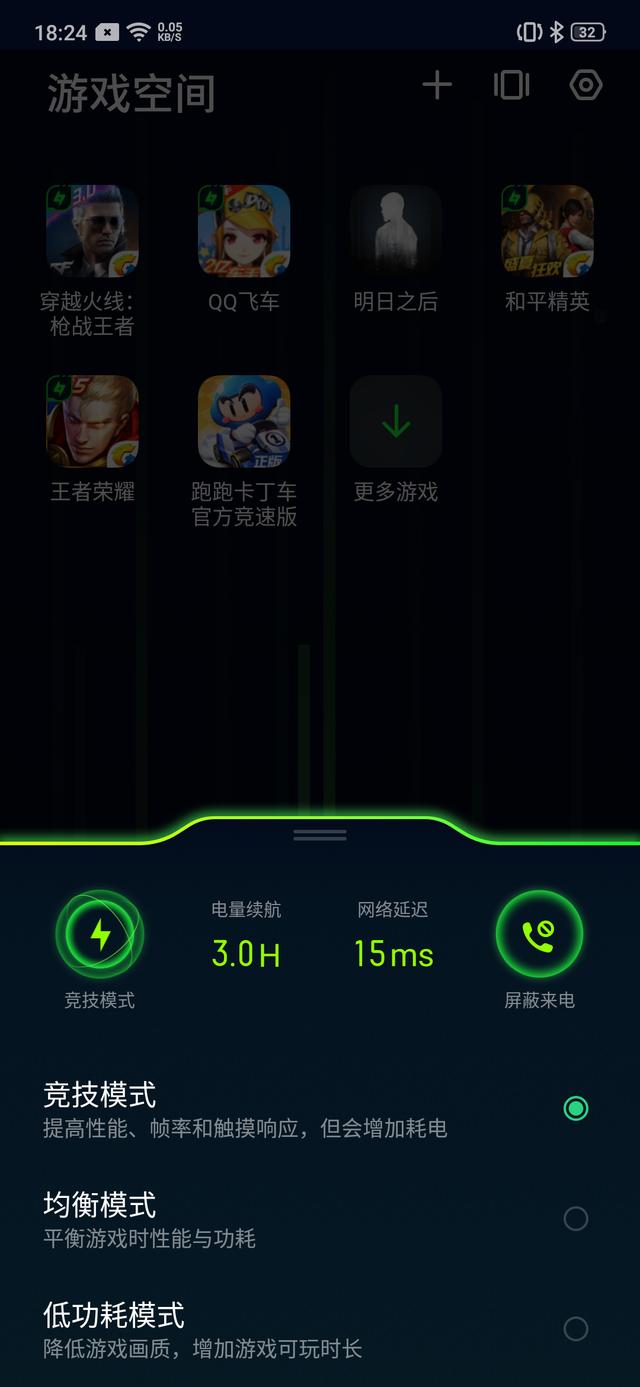Tap the 竞技模式 lightning button
The image size is (640, 1387).
[100, 935]
